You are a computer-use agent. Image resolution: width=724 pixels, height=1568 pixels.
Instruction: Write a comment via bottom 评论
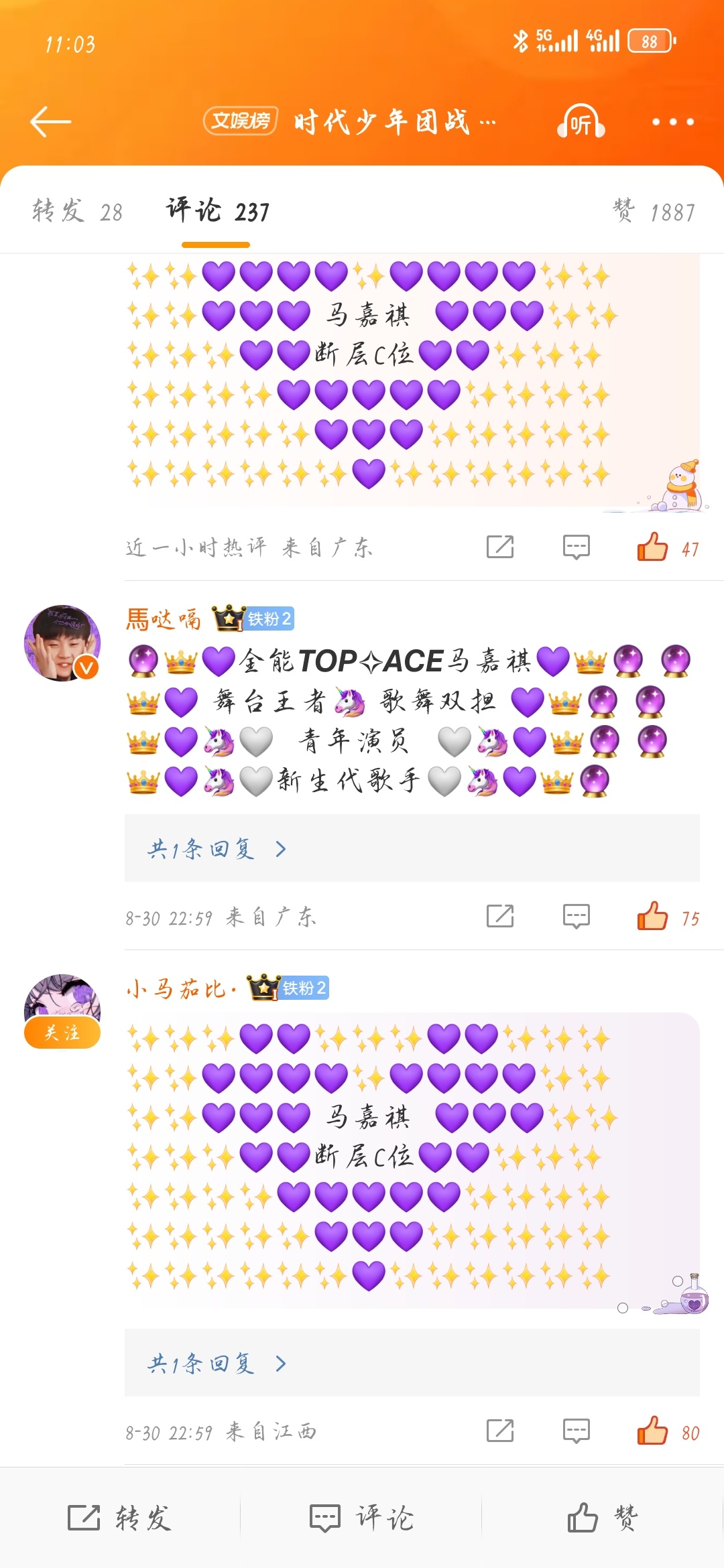pyautogui.click(x=361, y=1518)
